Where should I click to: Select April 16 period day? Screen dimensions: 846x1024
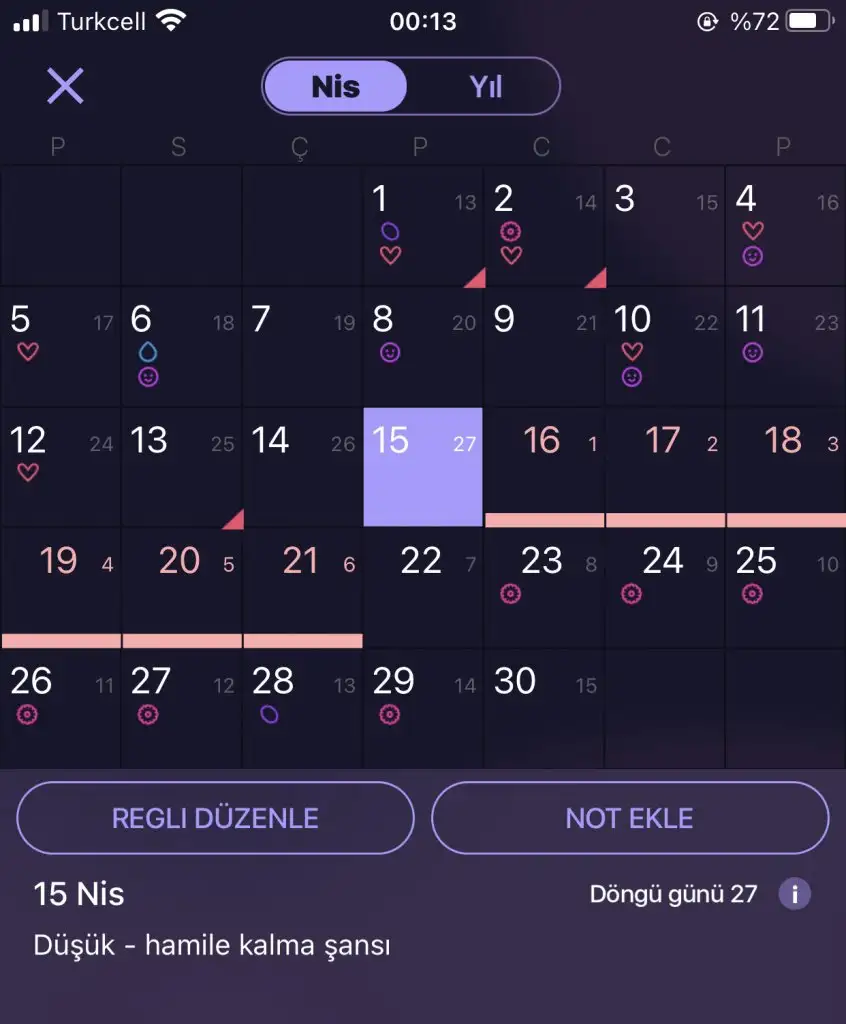(x=544, y=467)
